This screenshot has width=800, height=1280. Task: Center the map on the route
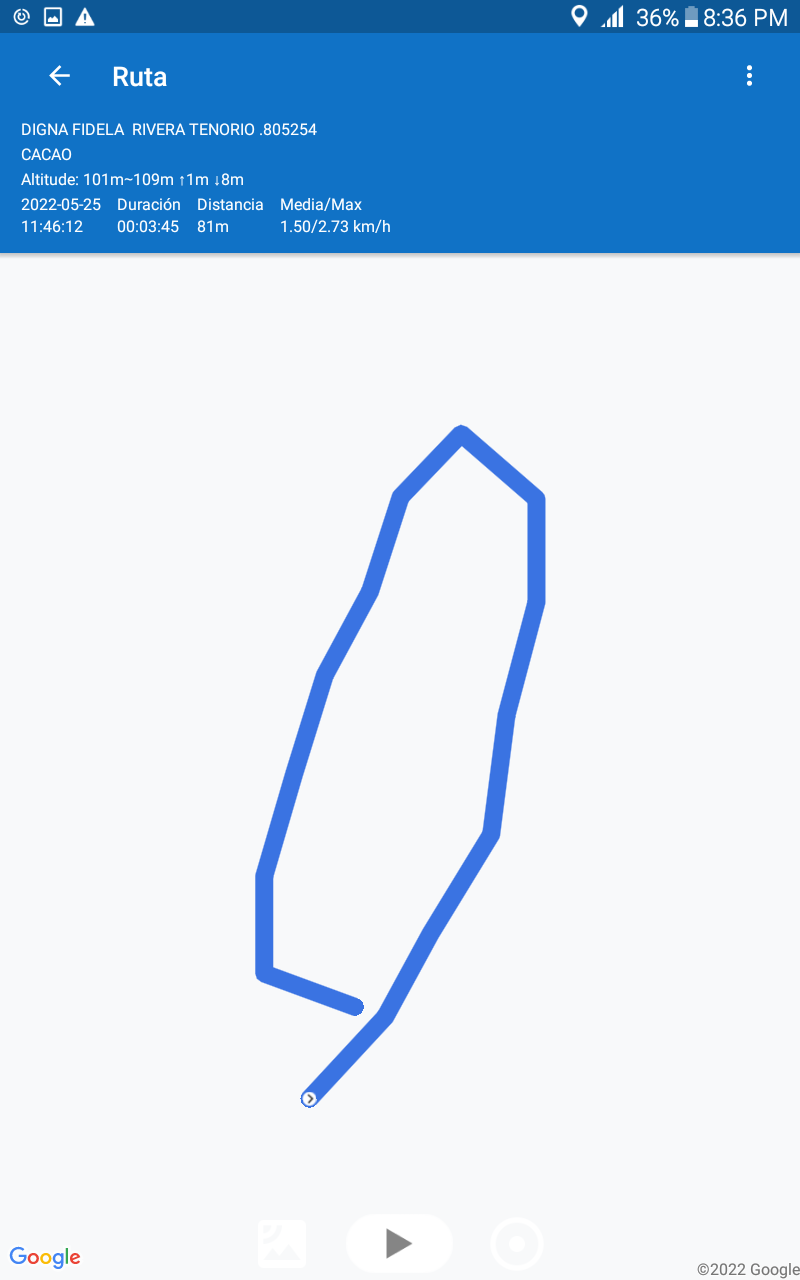click(x=517, y=1244)
